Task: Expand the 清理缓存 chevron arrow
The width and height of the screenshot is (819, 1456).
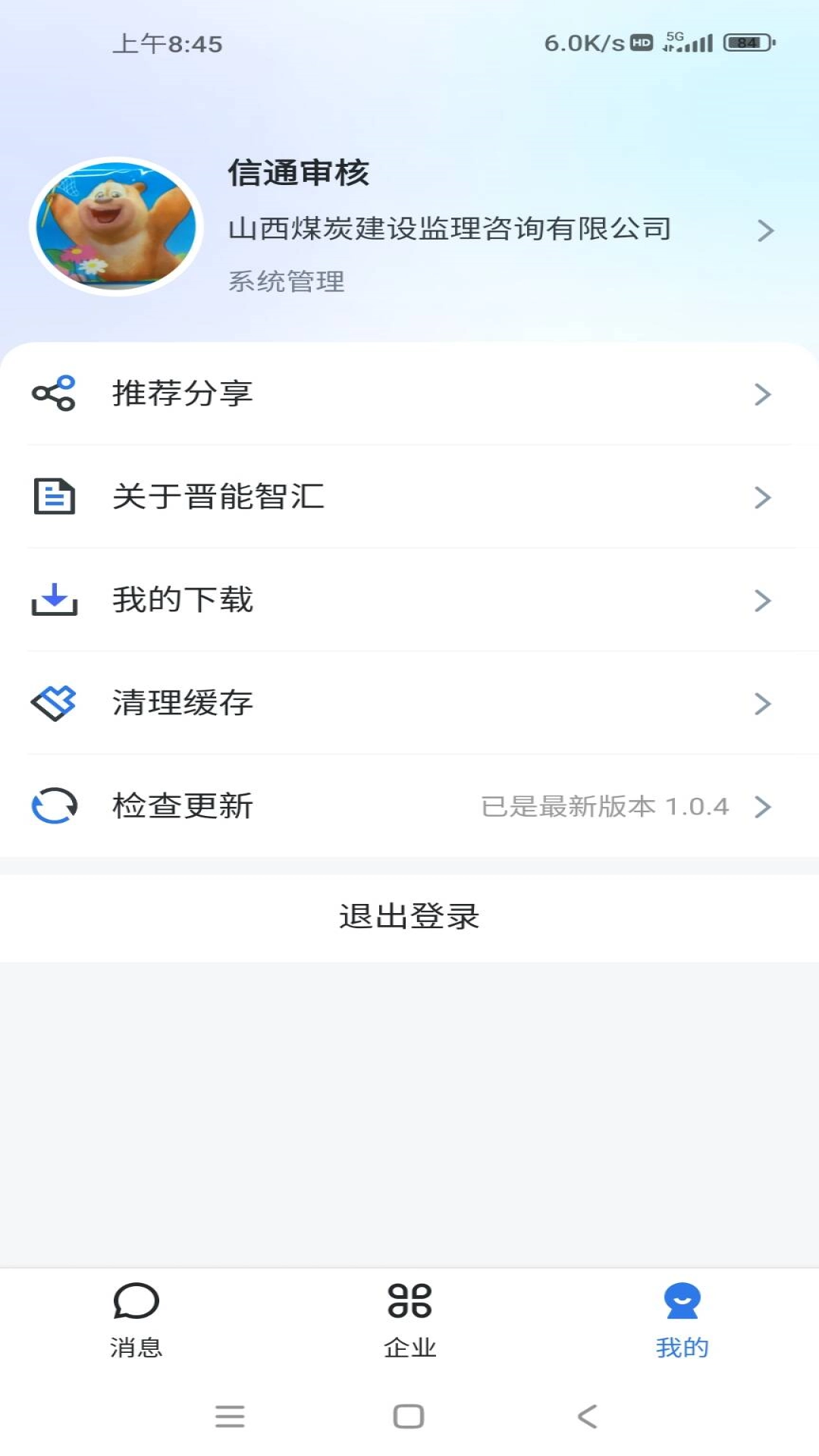Action: (x=763, y=703)
